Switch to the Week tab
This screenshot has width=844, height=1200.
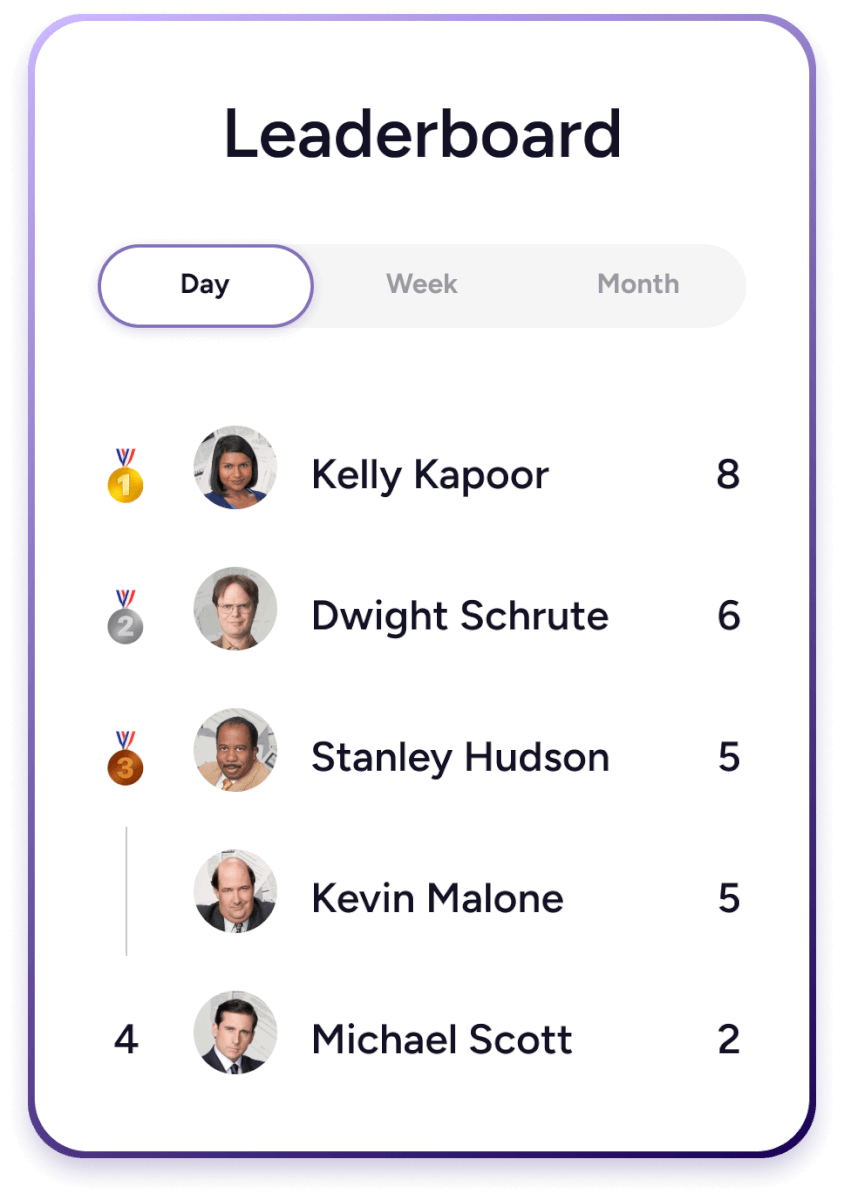(422, 285)
